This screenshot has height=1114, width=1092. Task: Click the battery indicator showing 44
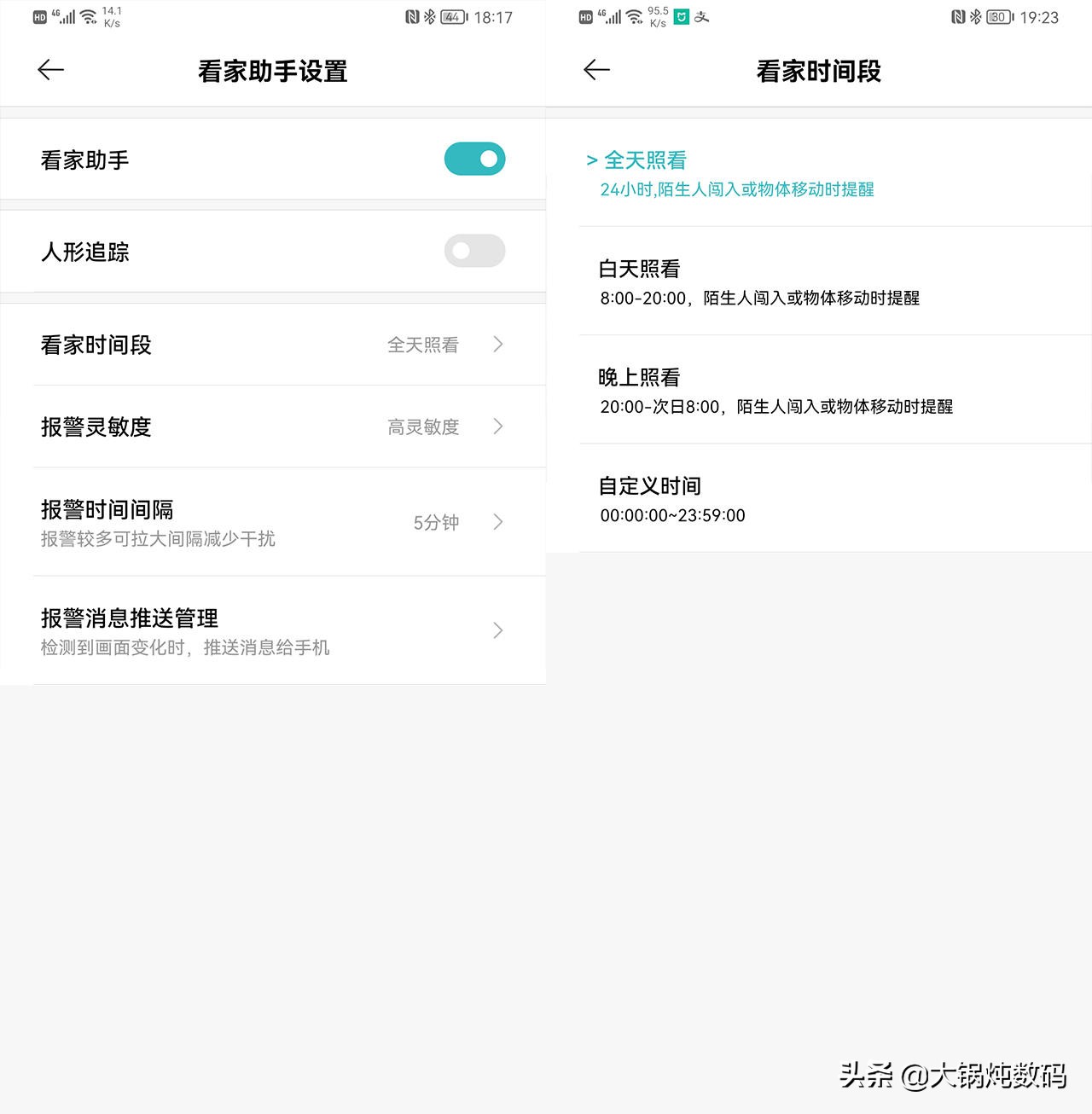click(452, 16)
